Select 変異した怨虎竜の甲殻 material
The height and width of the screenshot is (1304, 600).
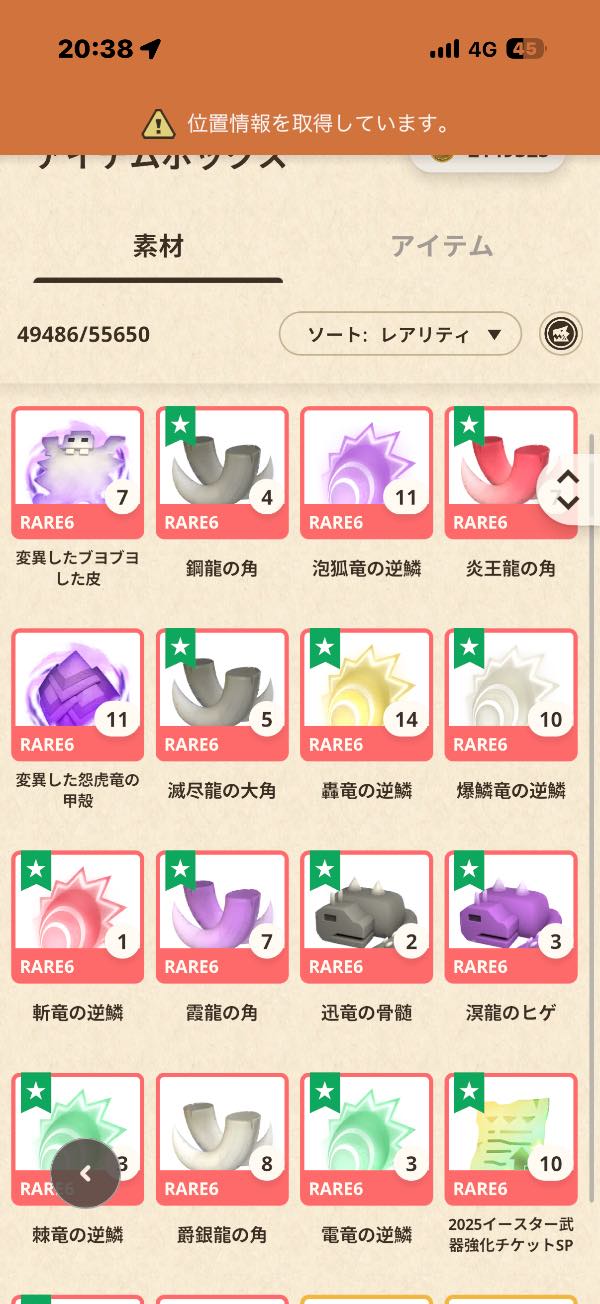[77, 695]
